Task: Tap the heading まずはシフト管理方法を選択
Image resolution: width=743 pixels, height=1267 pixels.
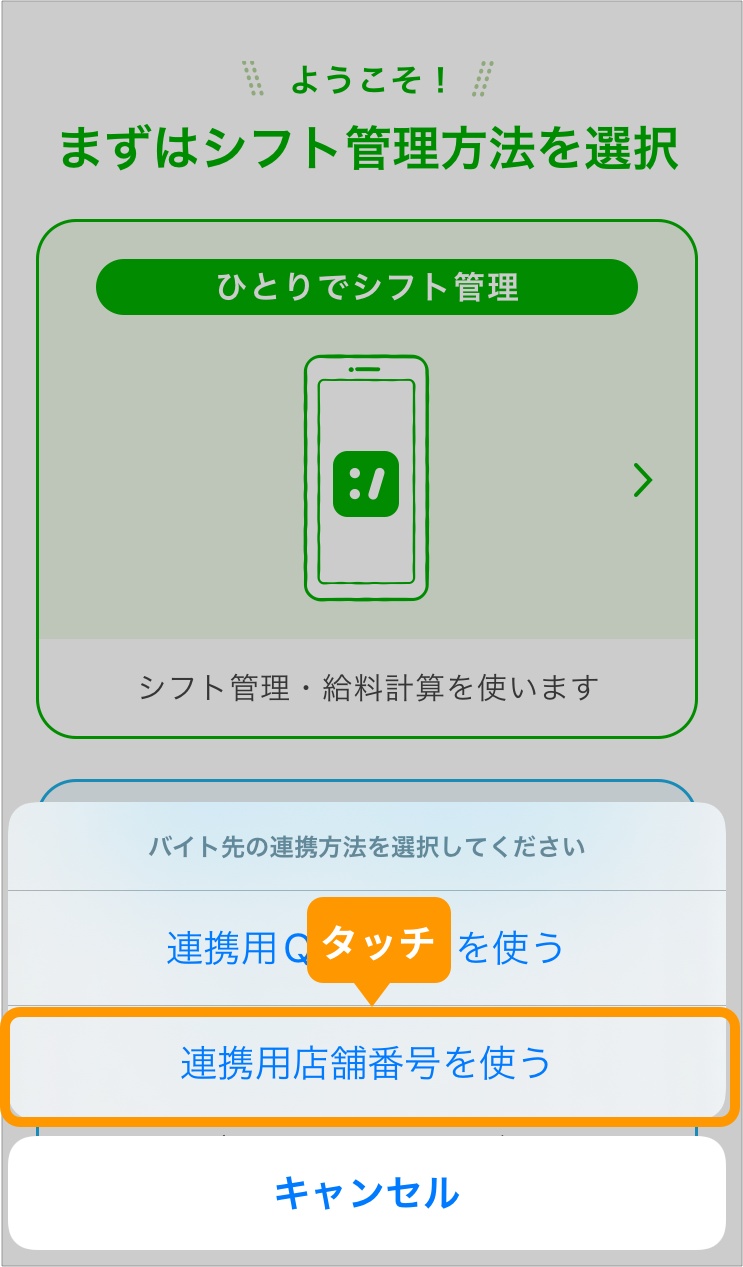Action: pos(371,143)
